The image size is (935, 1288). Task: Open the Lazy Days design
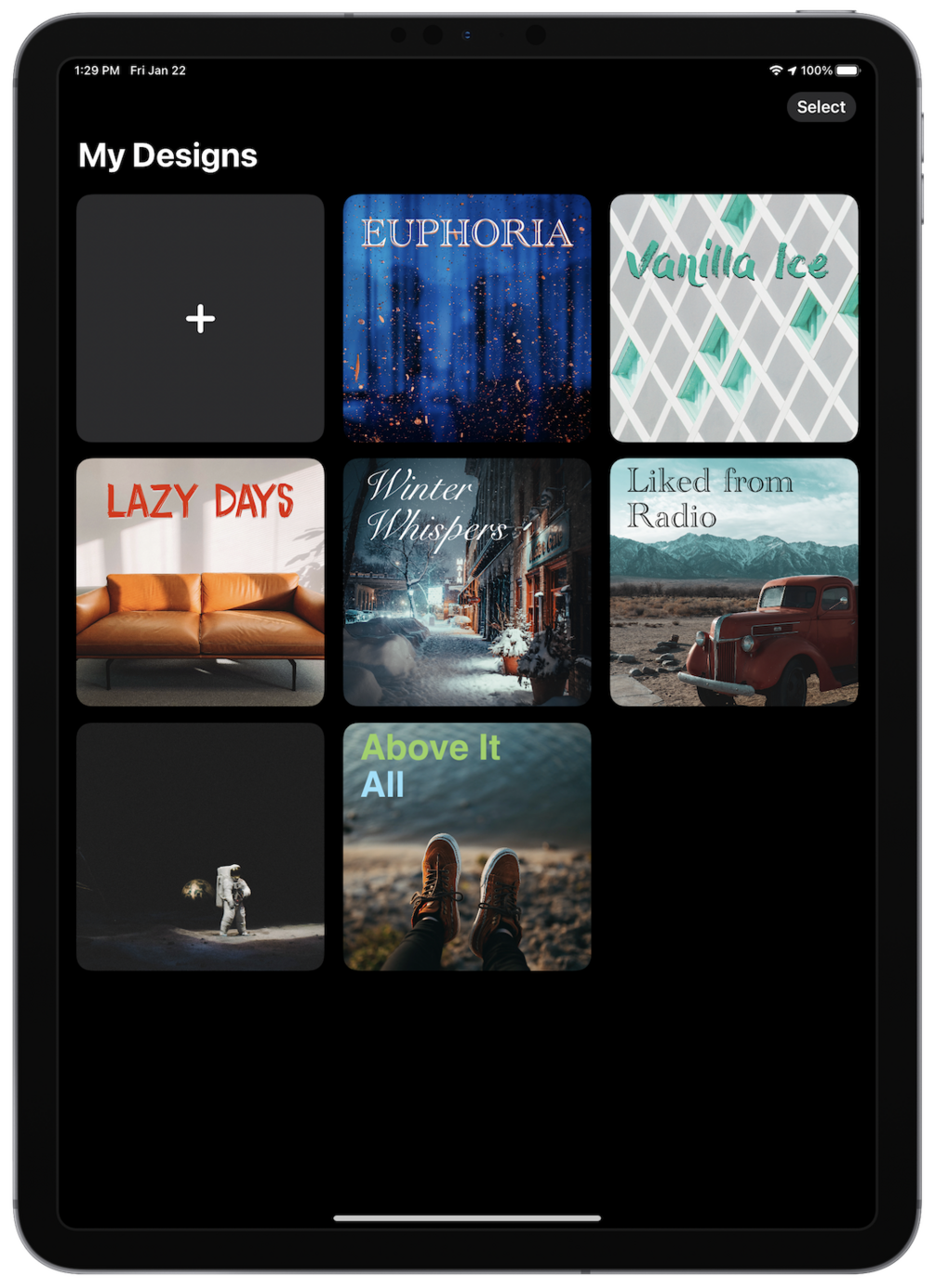tap(200, 582)
